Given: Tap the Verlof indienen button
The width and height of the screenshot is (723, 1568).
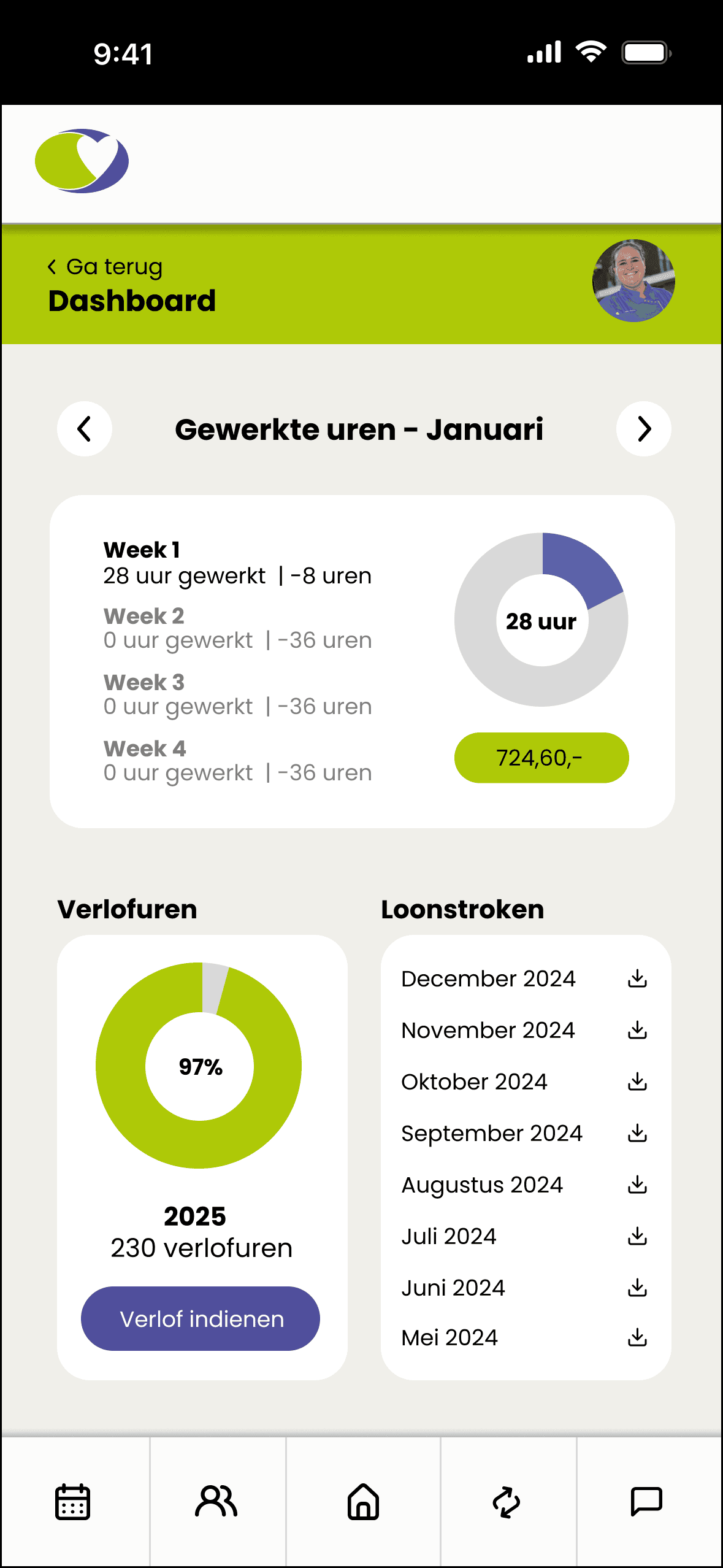Looking at the screenshot, I should 201,1318.
